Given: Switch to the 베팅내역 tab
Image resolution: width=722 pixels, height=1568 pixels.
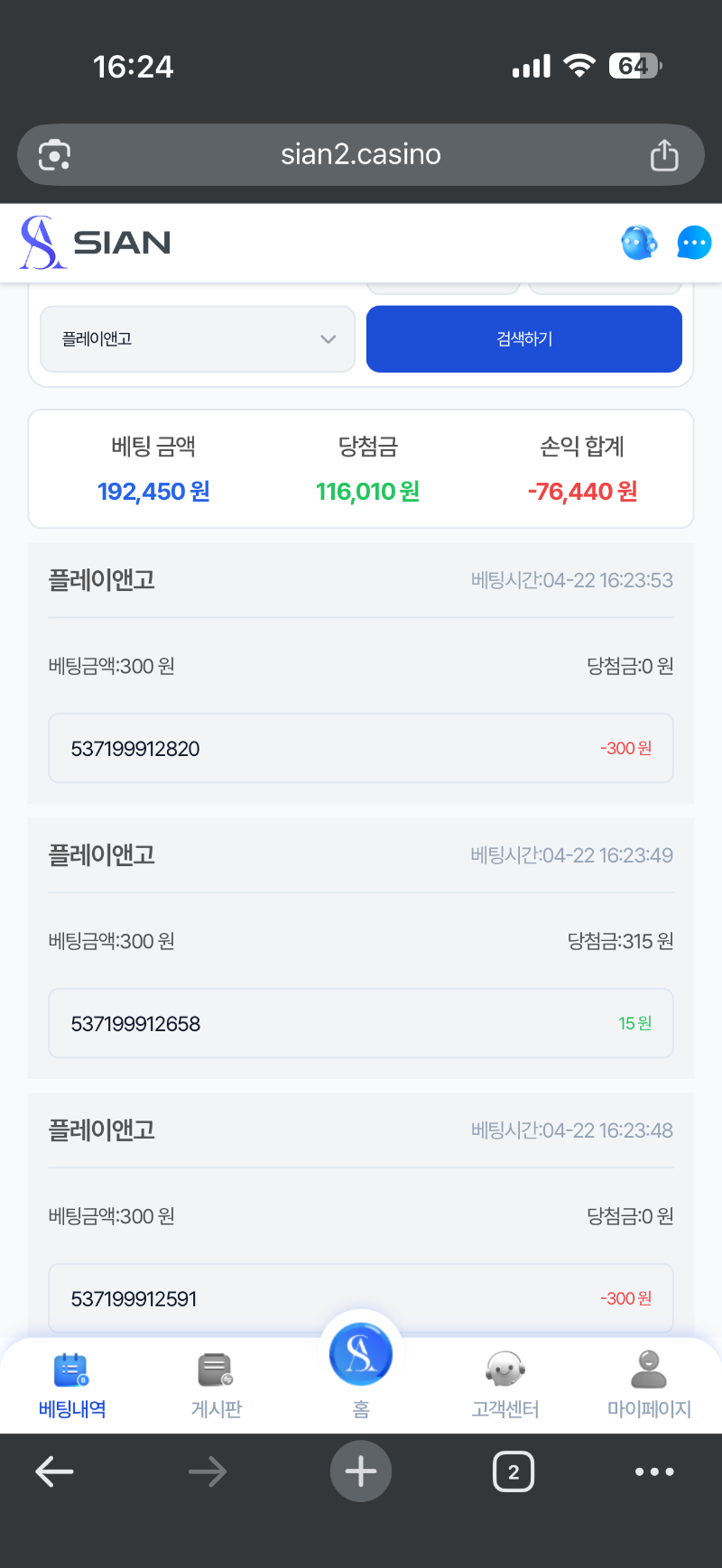Looking at the screenshot, I should 72,1385.
